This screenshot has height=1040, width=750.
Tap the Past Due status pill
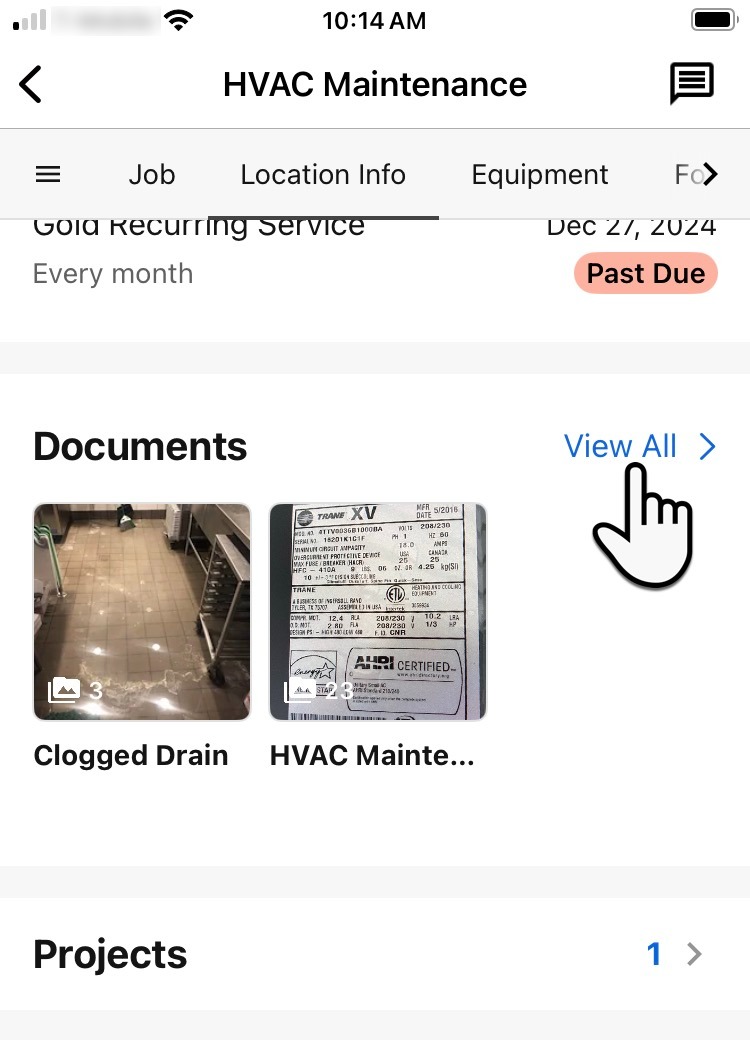click(x=646, y=273)
